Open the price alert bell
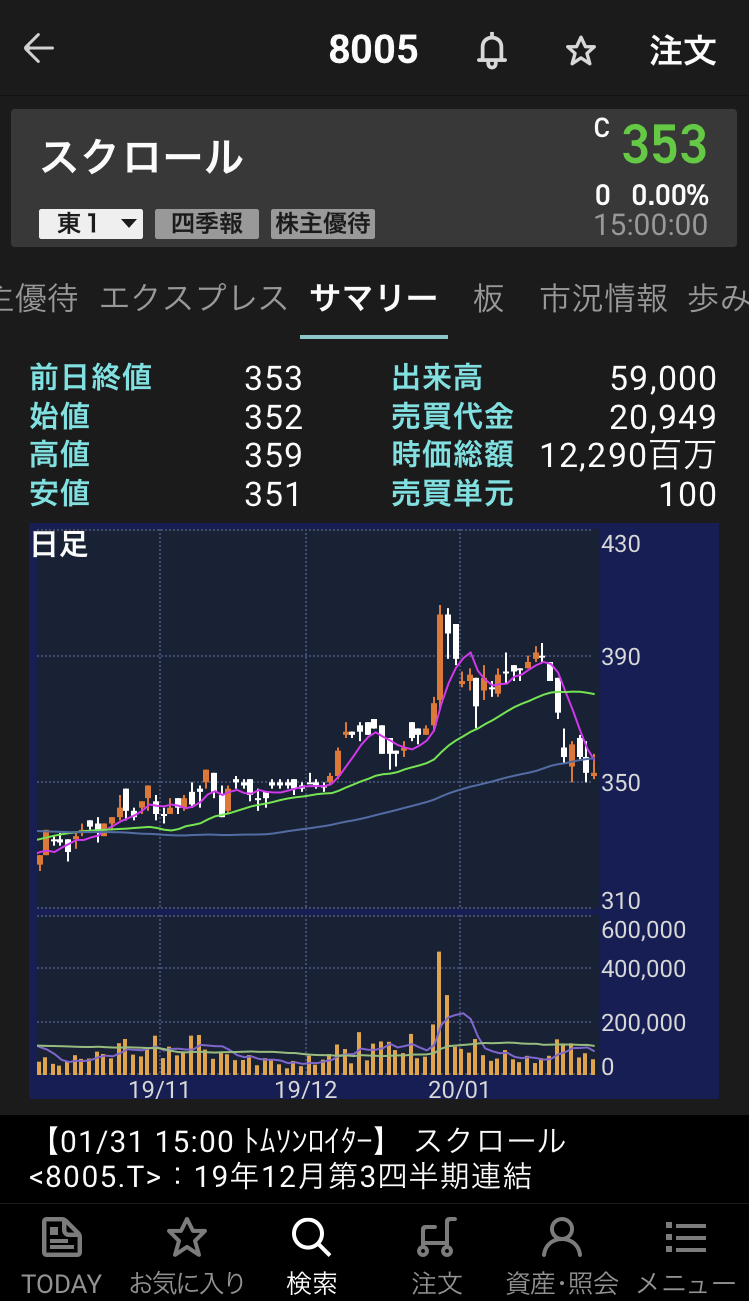Viewport: 749px width, 1301px height. coord(491,50)
